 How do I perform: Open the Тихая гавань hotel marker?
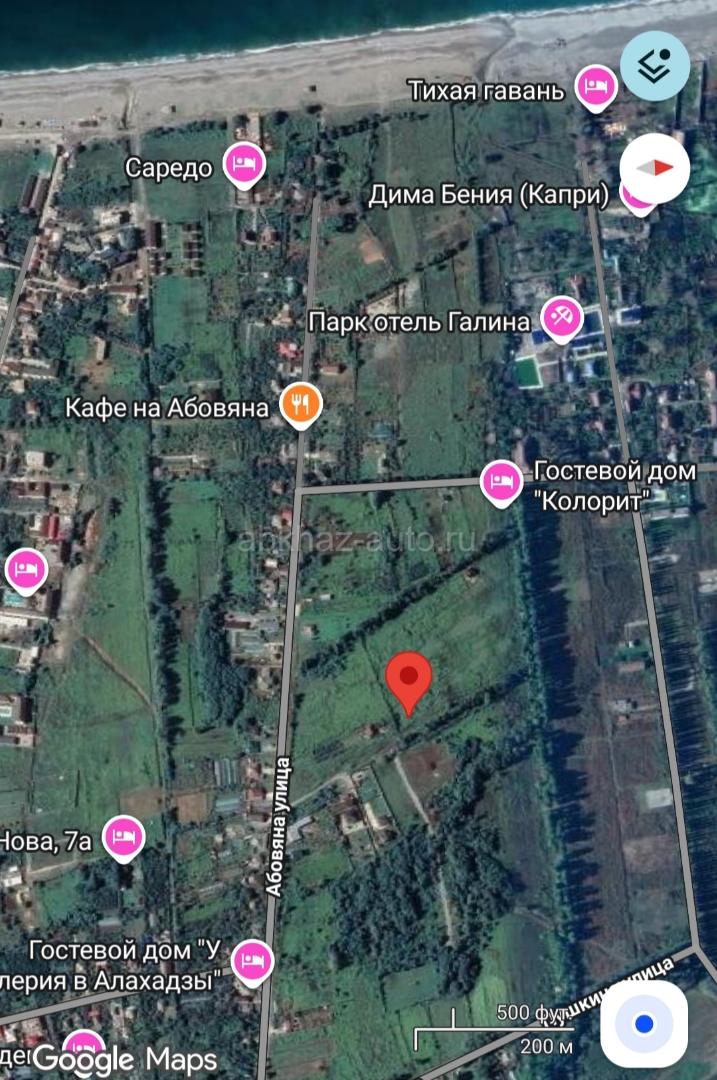(596, 85)
